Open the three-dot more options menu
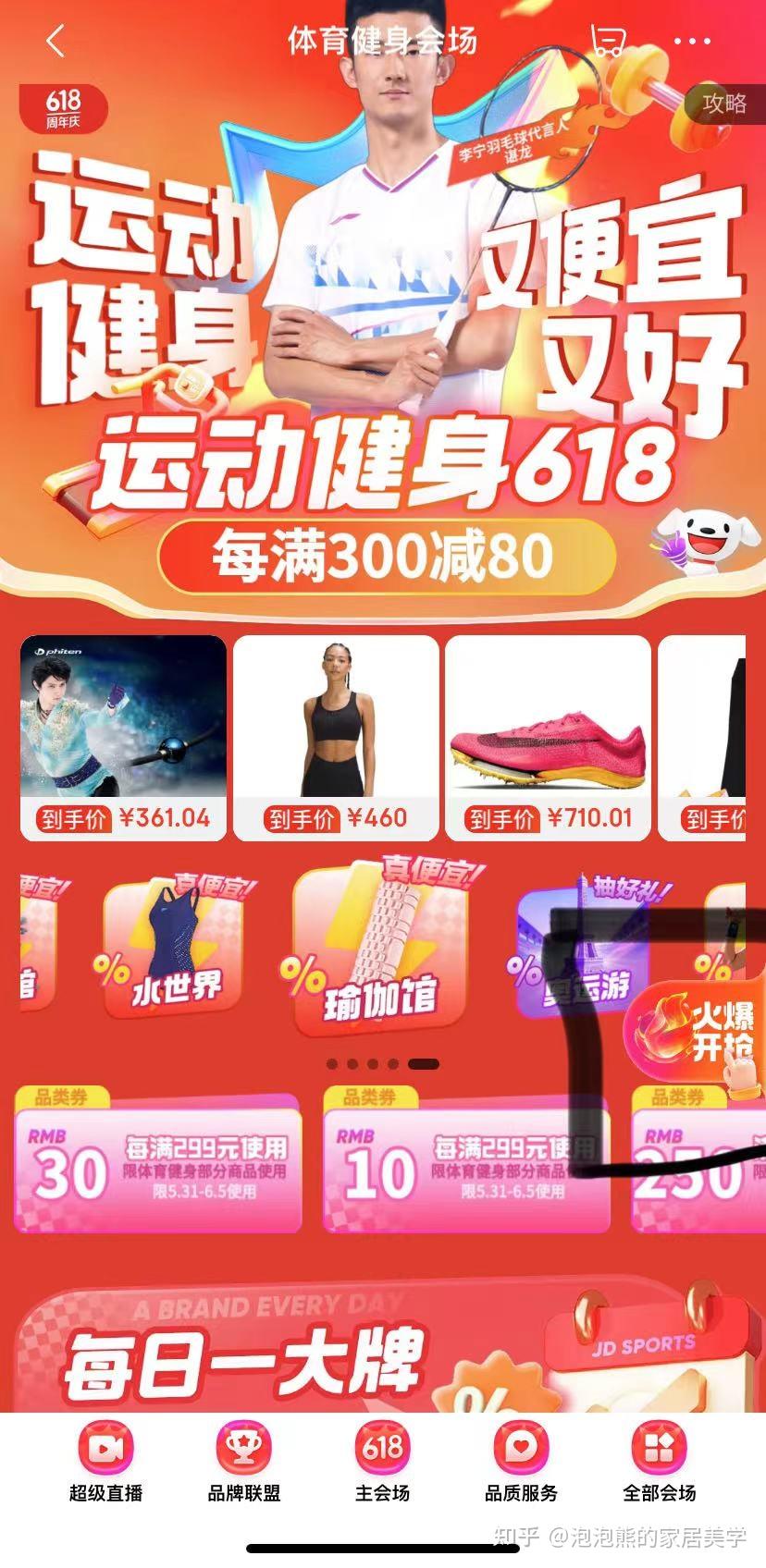 (x=690, y=42)
